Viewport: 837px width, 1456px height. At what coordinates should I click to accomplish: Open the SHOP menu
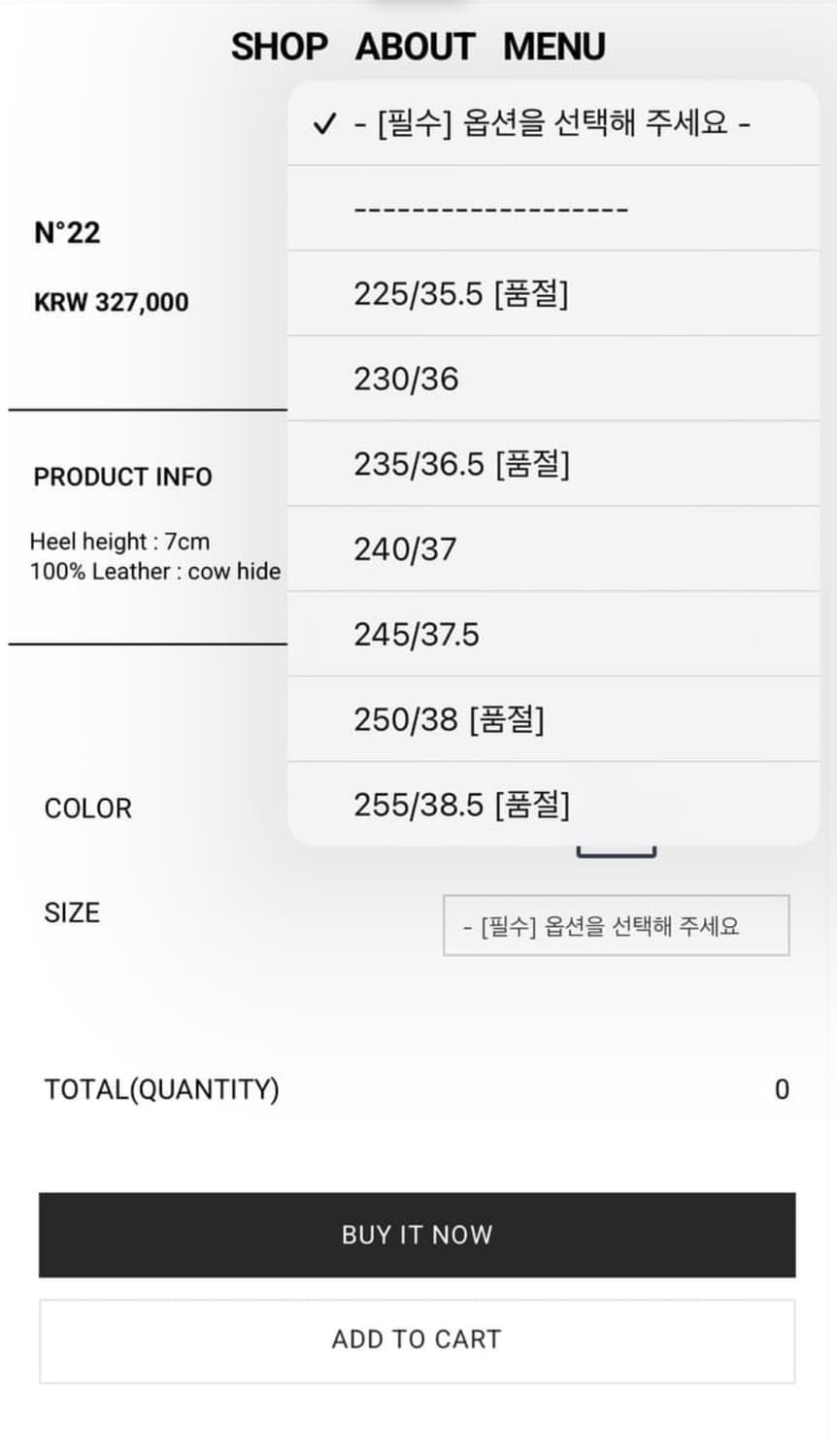(279, 46)
